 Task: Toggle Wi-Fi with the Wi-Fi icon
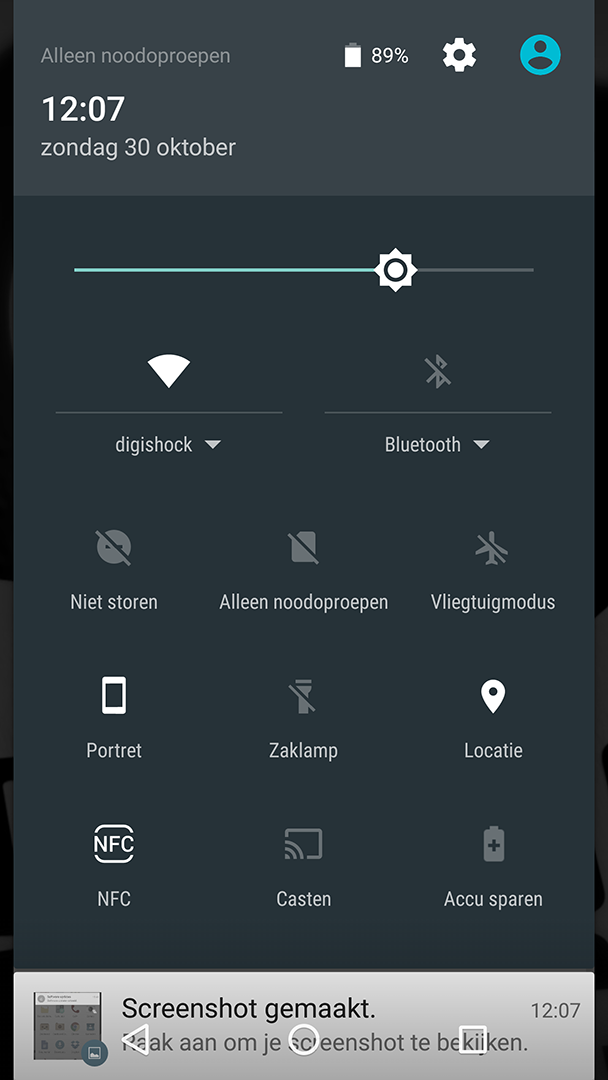(169, 371)
